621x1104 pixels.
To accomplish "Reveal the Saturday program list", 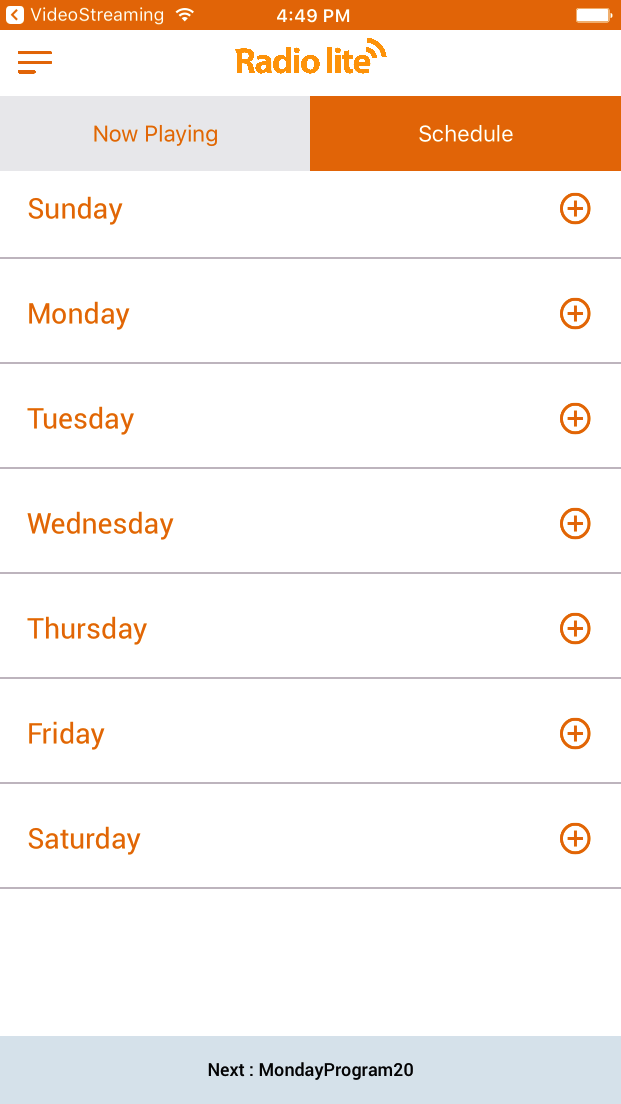I will pos(574,839).
